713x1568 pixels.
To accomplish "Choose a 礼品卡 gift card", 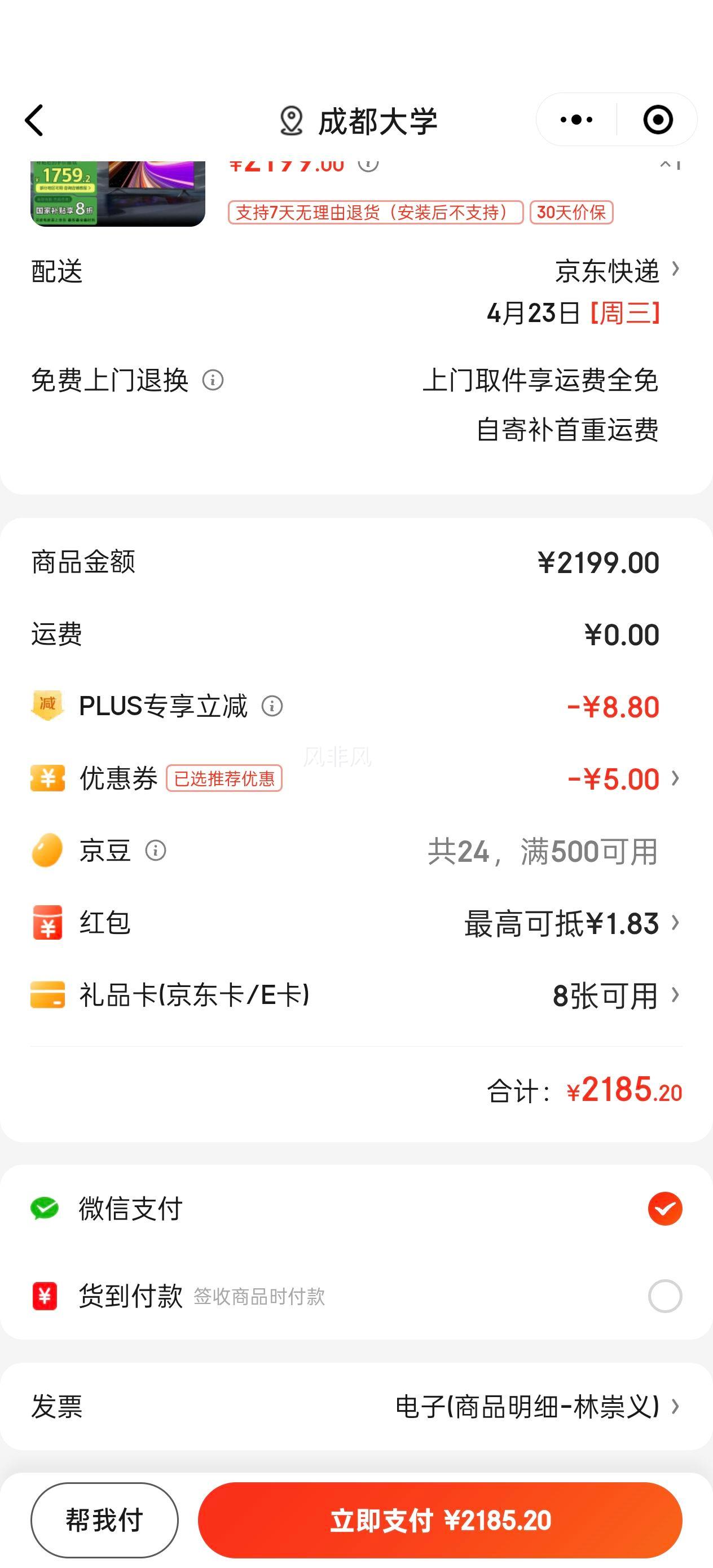I will (614, 995).
